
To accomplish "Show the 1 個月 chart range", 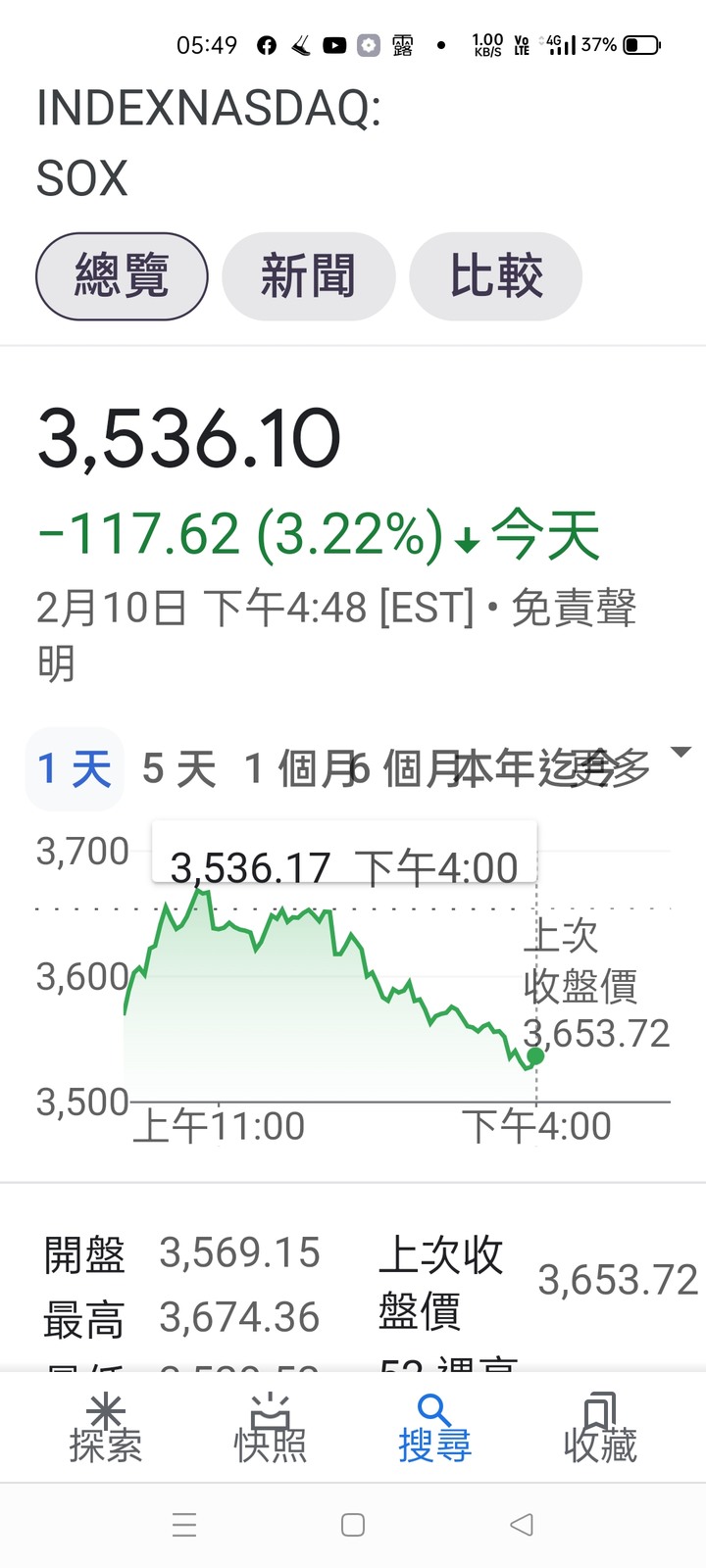I will 298,769.
